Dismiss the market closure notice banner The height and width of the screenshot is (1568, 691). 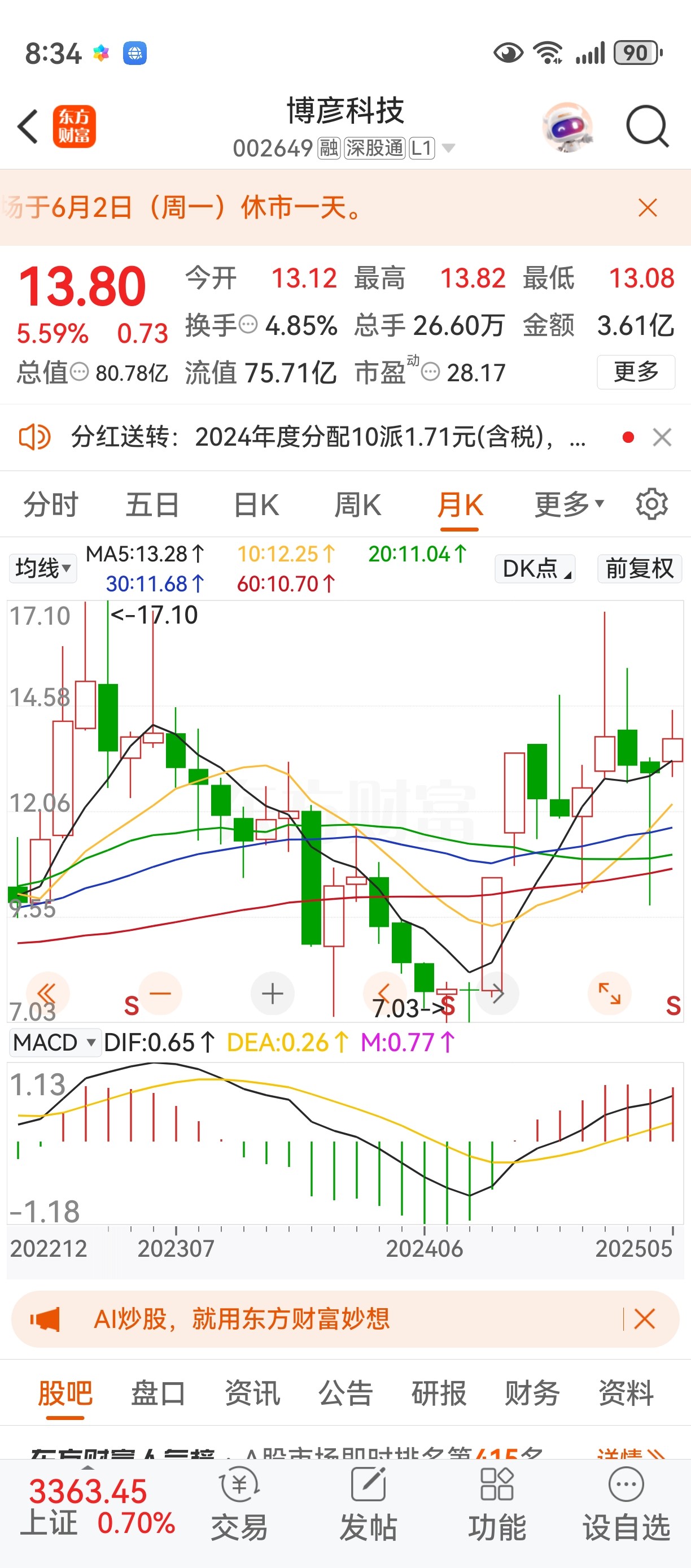[648, 207]
